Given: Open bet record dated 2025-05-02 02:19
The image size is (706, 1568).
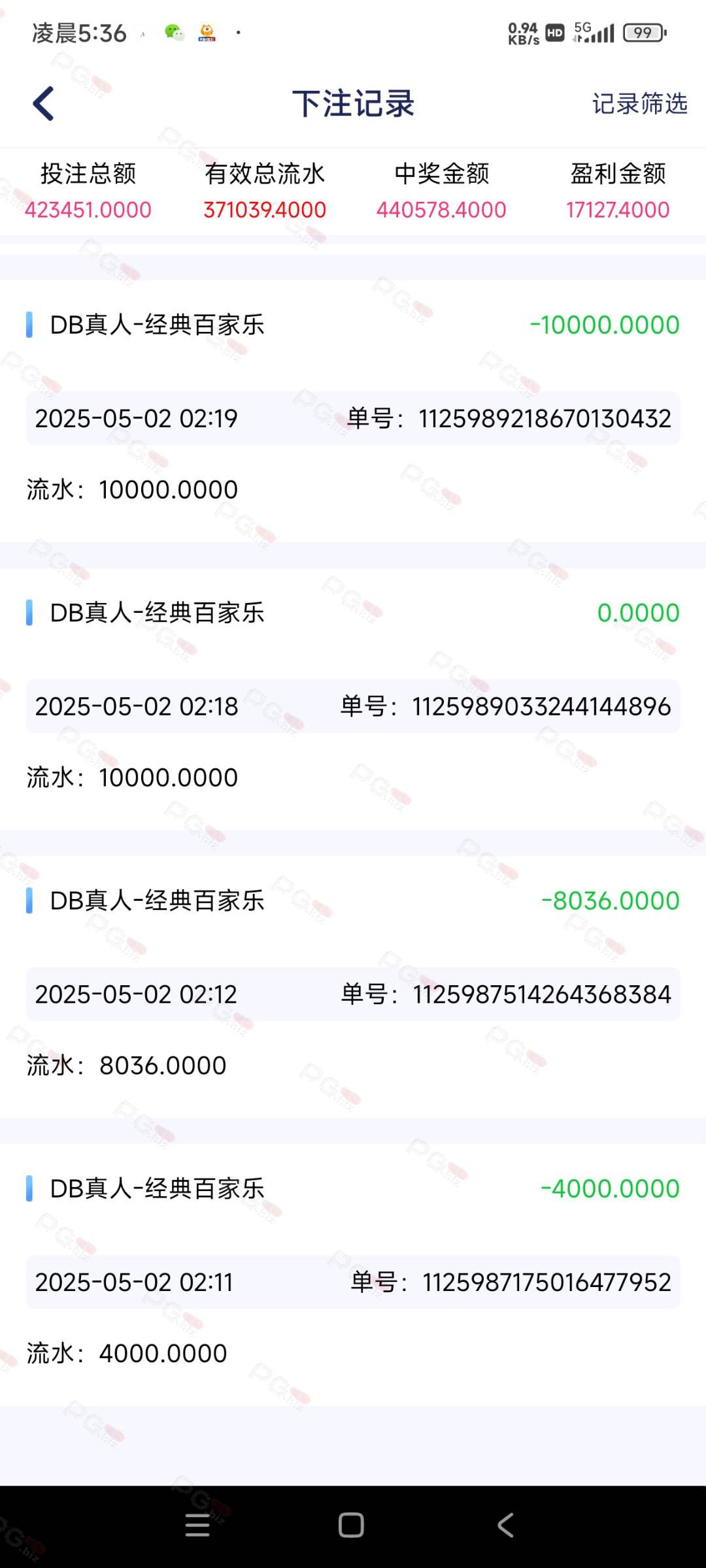Looking at the screenshot, I should [353, 411].
